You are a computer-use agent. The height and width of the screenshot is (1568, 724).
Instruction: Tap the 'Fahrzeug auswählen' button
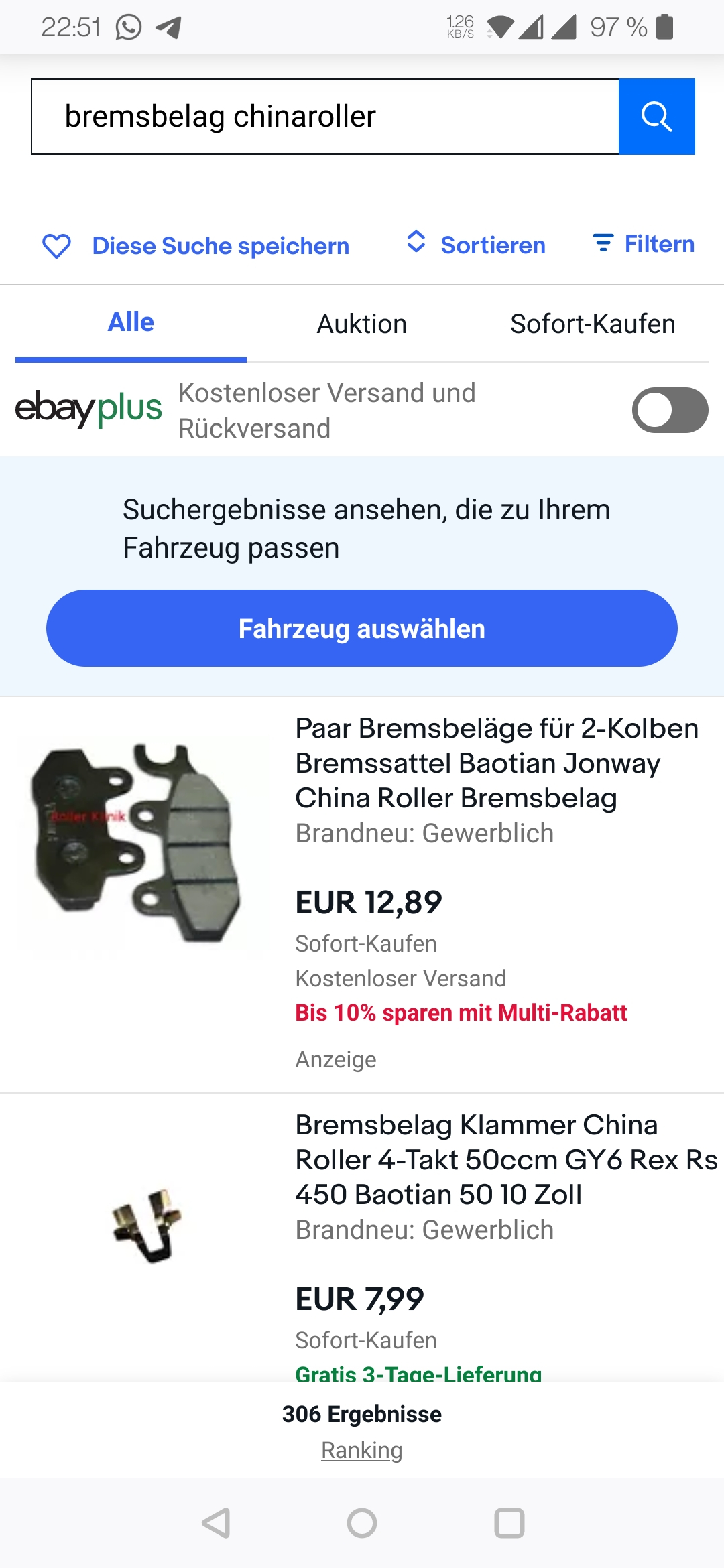click(362, 629)
